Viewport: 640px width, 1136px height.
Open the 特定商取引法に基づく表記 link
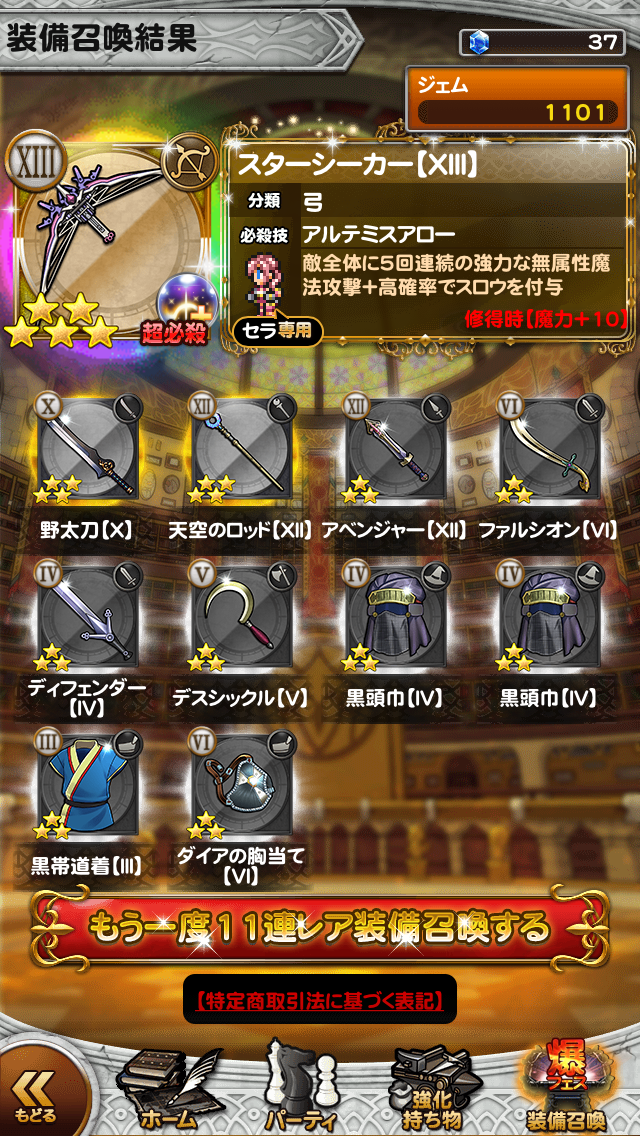[320, 998]
